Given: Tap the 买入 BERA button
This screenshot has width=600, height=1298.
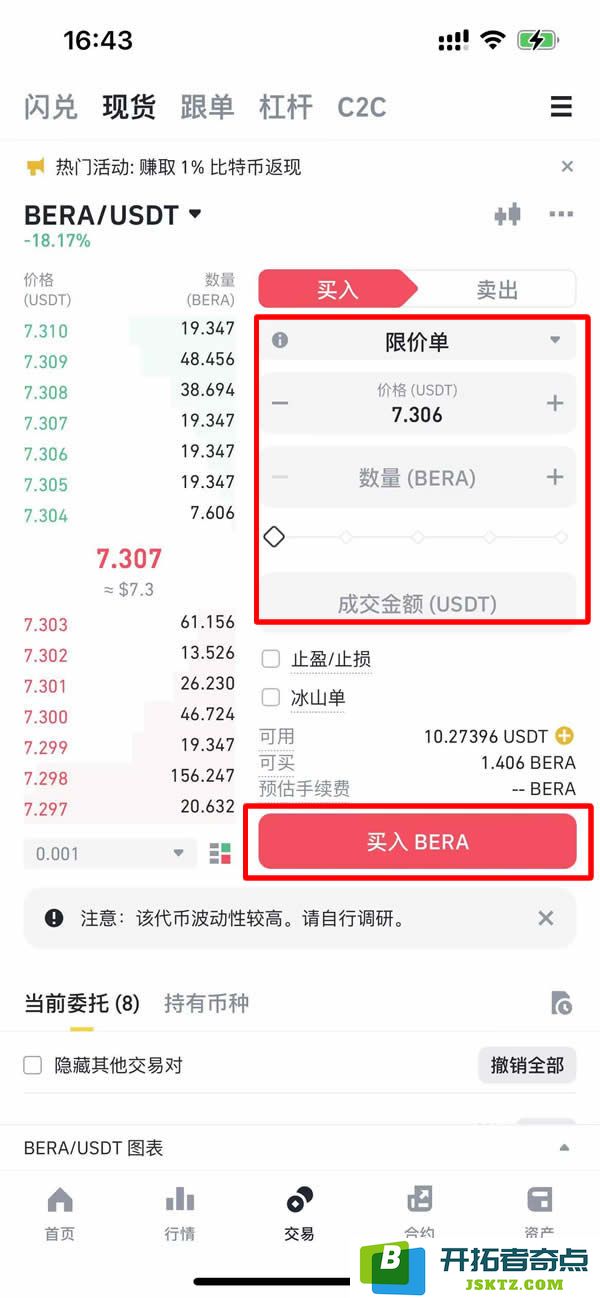Looking at the screenshot, I should point(417,842).
